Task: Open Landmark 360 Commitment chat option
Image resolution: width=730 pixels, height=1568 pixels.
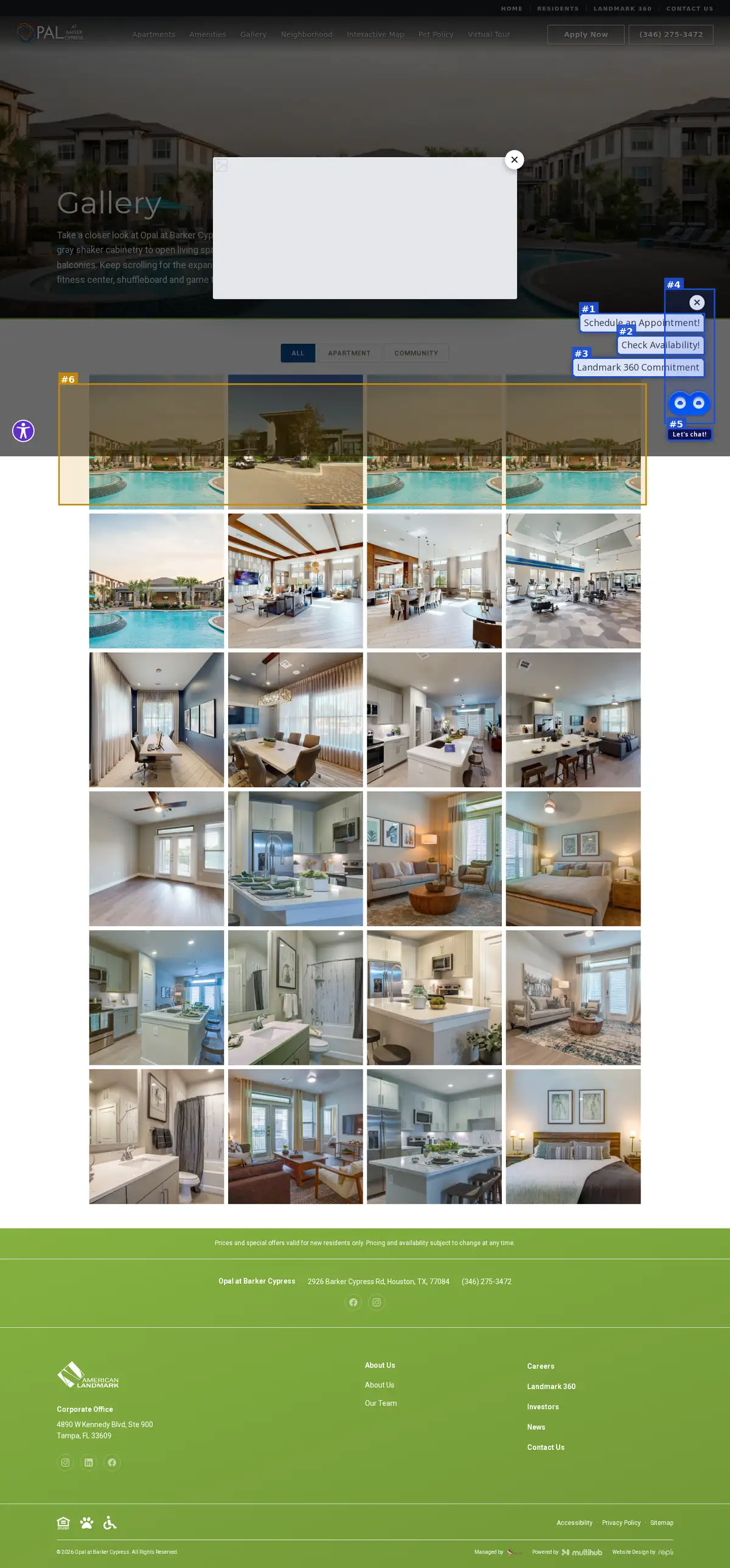Action: point(638,367)
